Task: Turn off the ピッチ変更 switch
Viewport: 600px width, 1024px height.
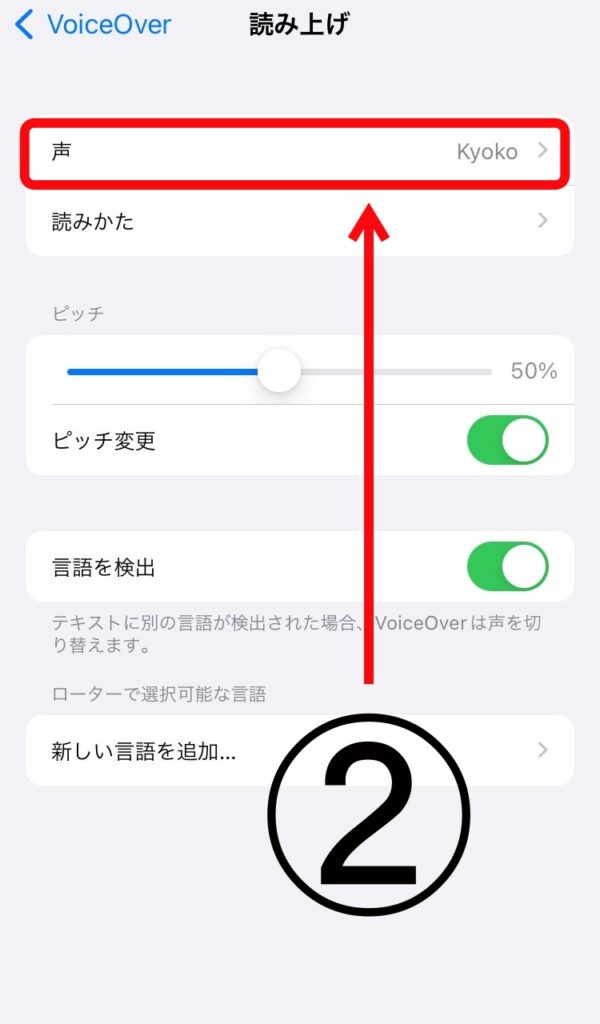Action: point(507,441)
